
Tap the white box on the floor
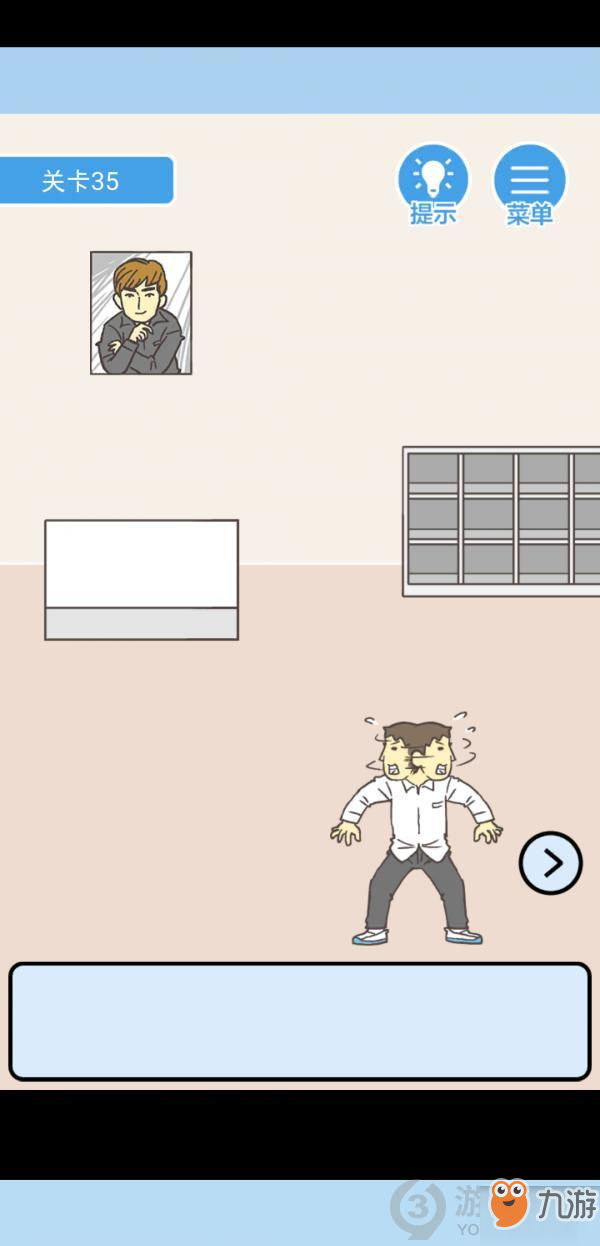pyautogui.click(x=141, y=579)
